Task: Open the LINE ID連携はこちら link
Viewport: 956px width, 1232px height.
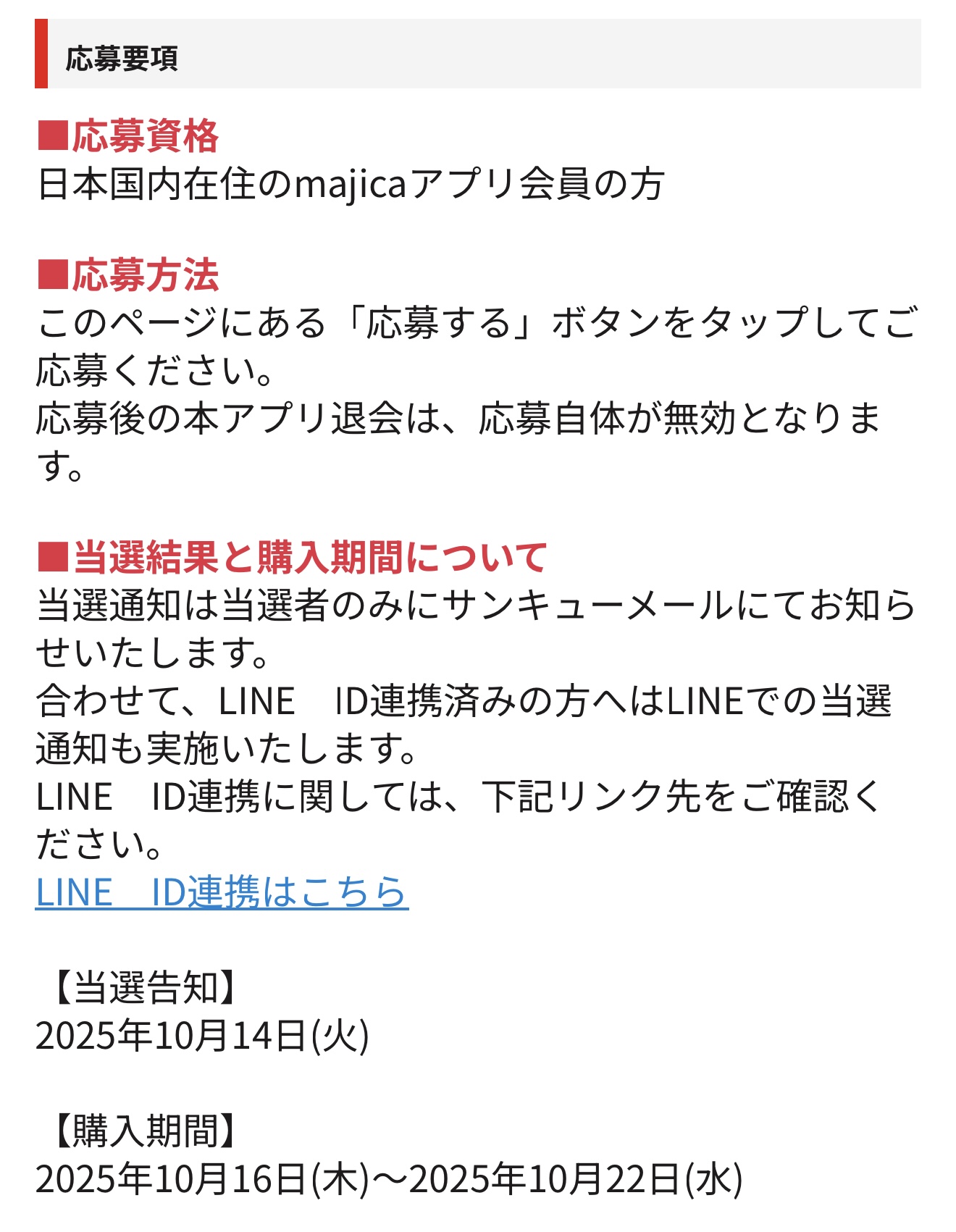Action: point(222,892)
